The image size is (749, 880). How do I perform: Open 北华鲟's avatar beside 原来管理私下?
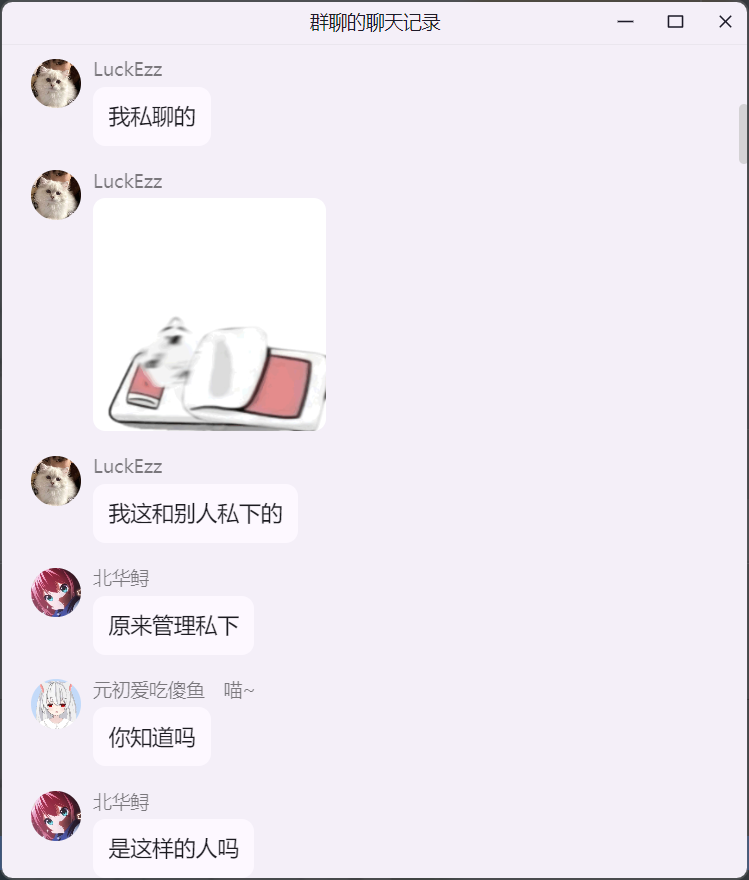tap(56, 593)
